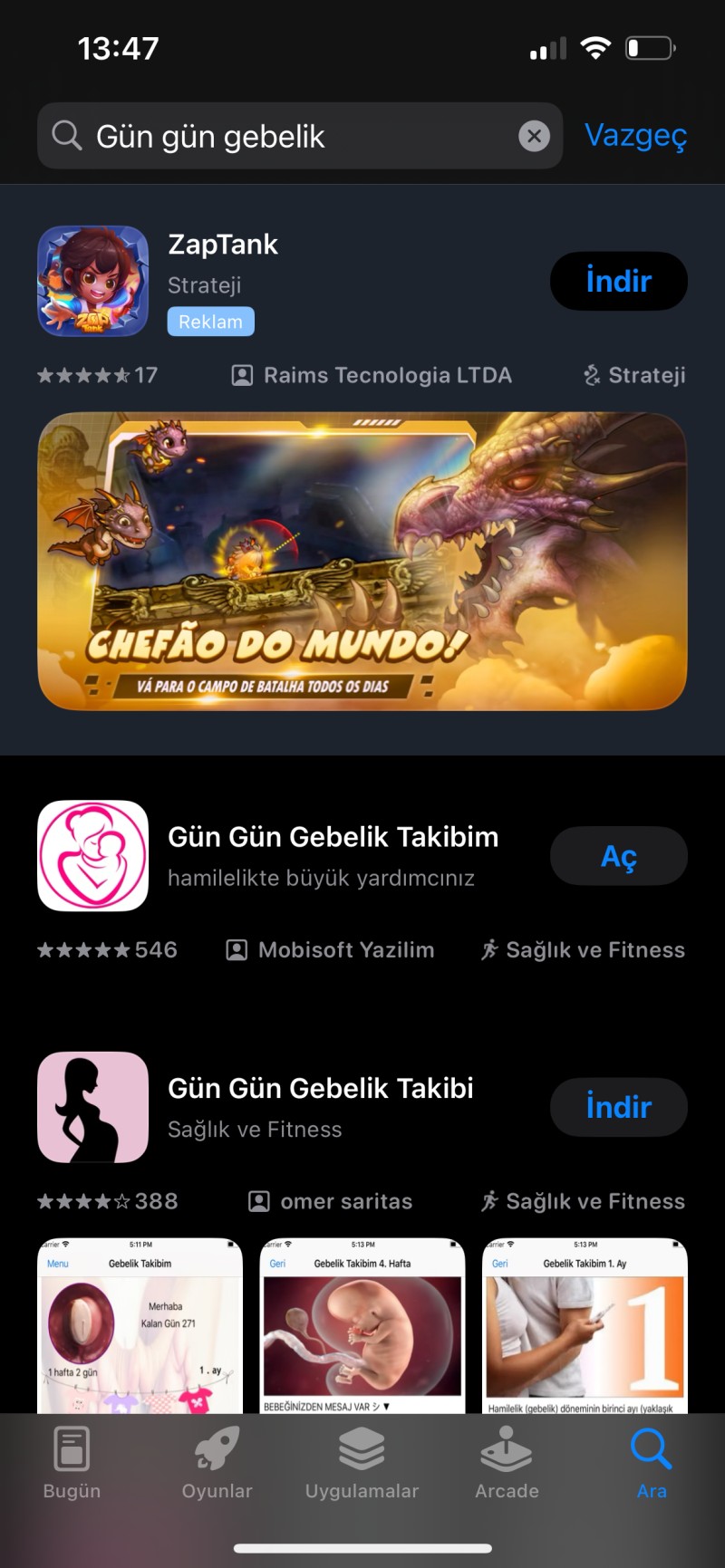Clear the search text with the X icon

pyautogui.click(x=534, y=136)
